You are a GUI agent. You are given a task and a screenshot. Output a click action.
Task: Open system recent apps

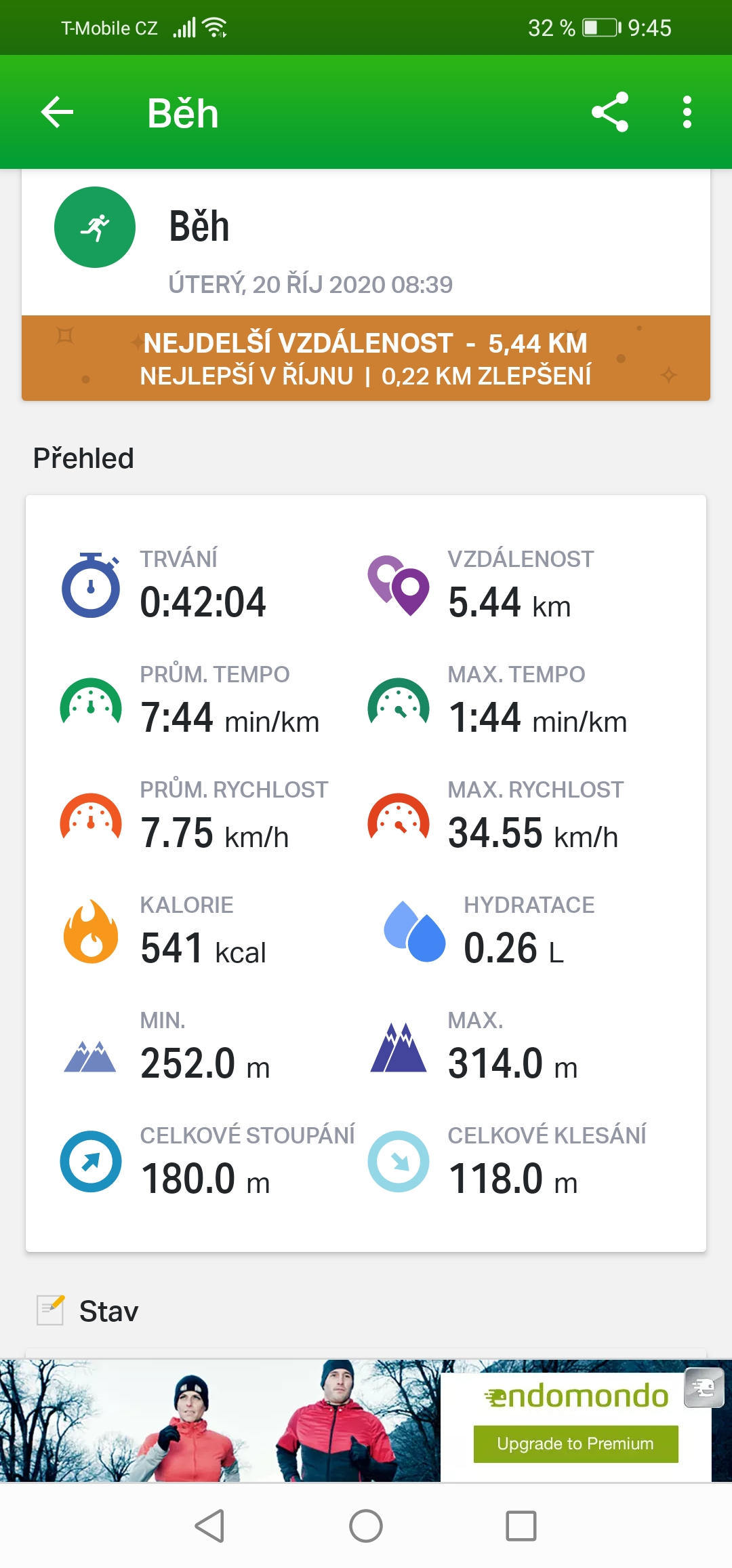[x=521, y=1526]
